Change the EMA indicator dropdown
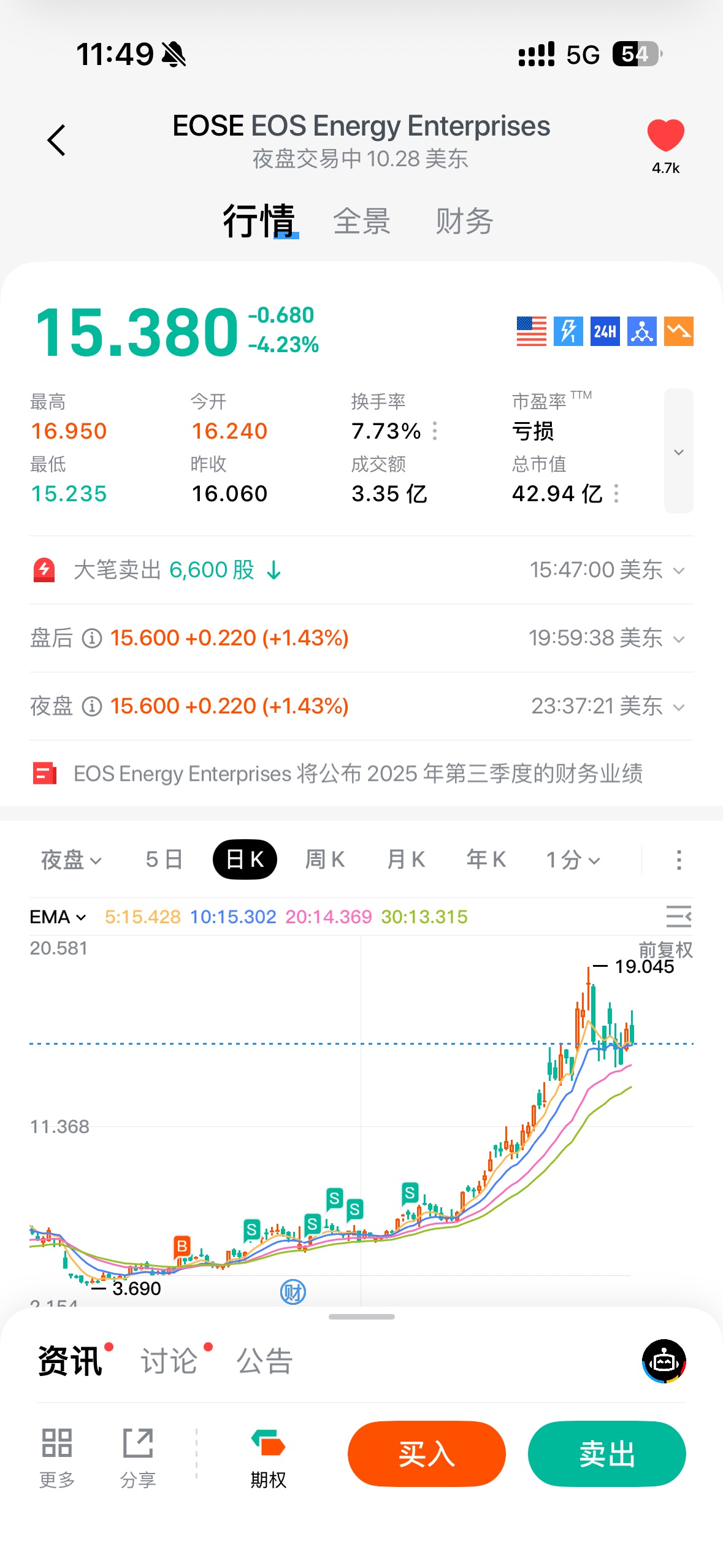 [x=58, y=917]
